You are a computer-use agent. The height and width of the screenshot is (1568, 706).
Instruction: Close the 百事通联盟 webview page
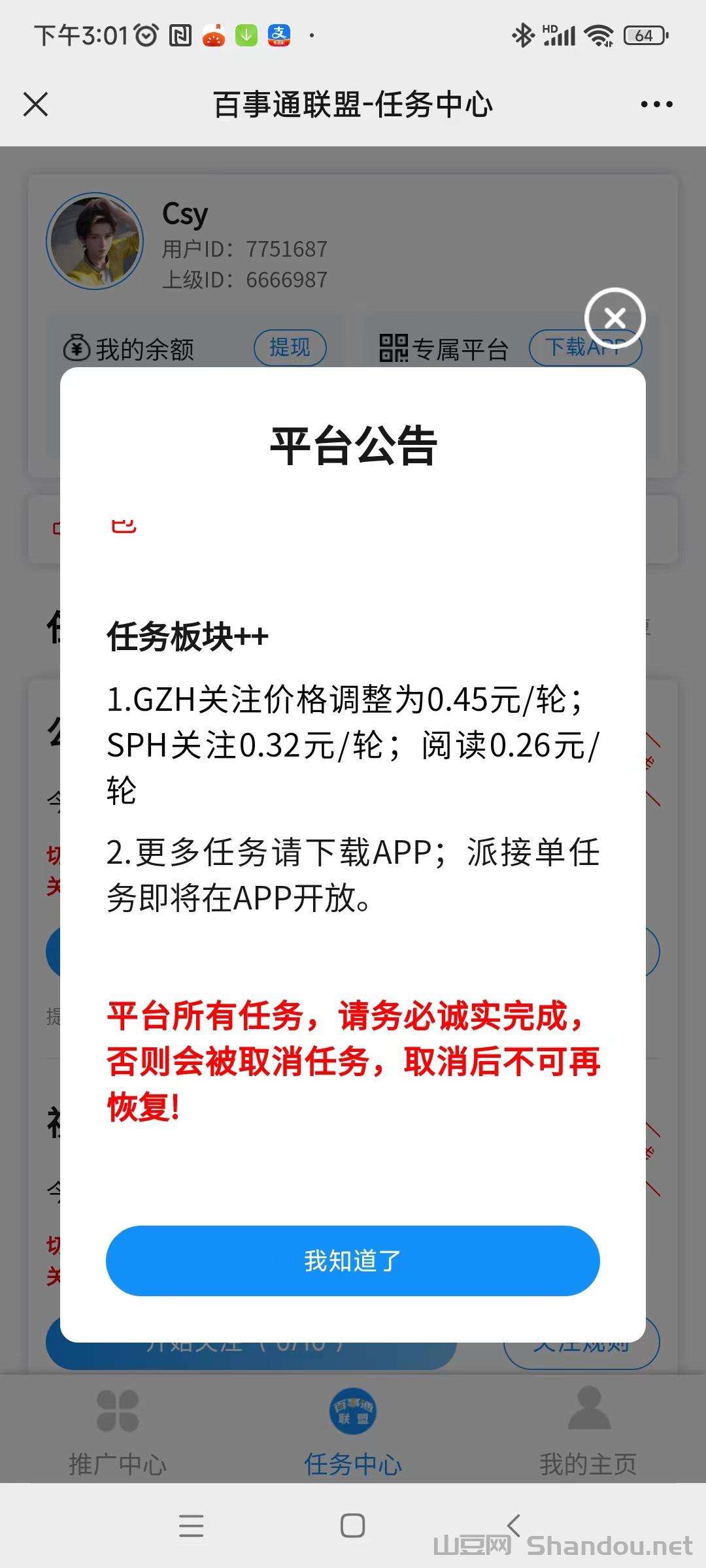pos(35,105)
